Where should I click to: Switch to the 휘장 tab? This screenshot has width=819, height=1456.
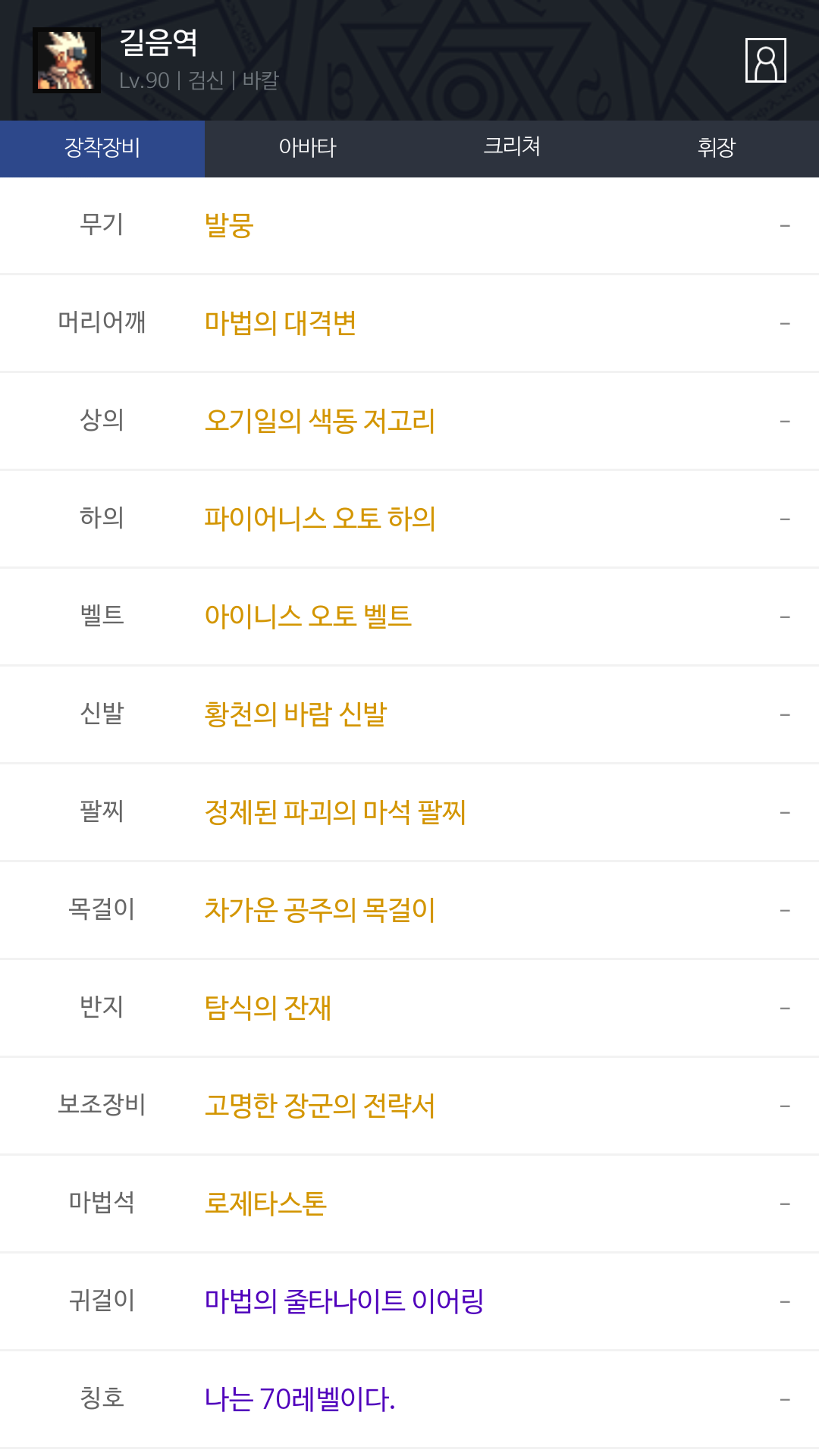point(717,148)
